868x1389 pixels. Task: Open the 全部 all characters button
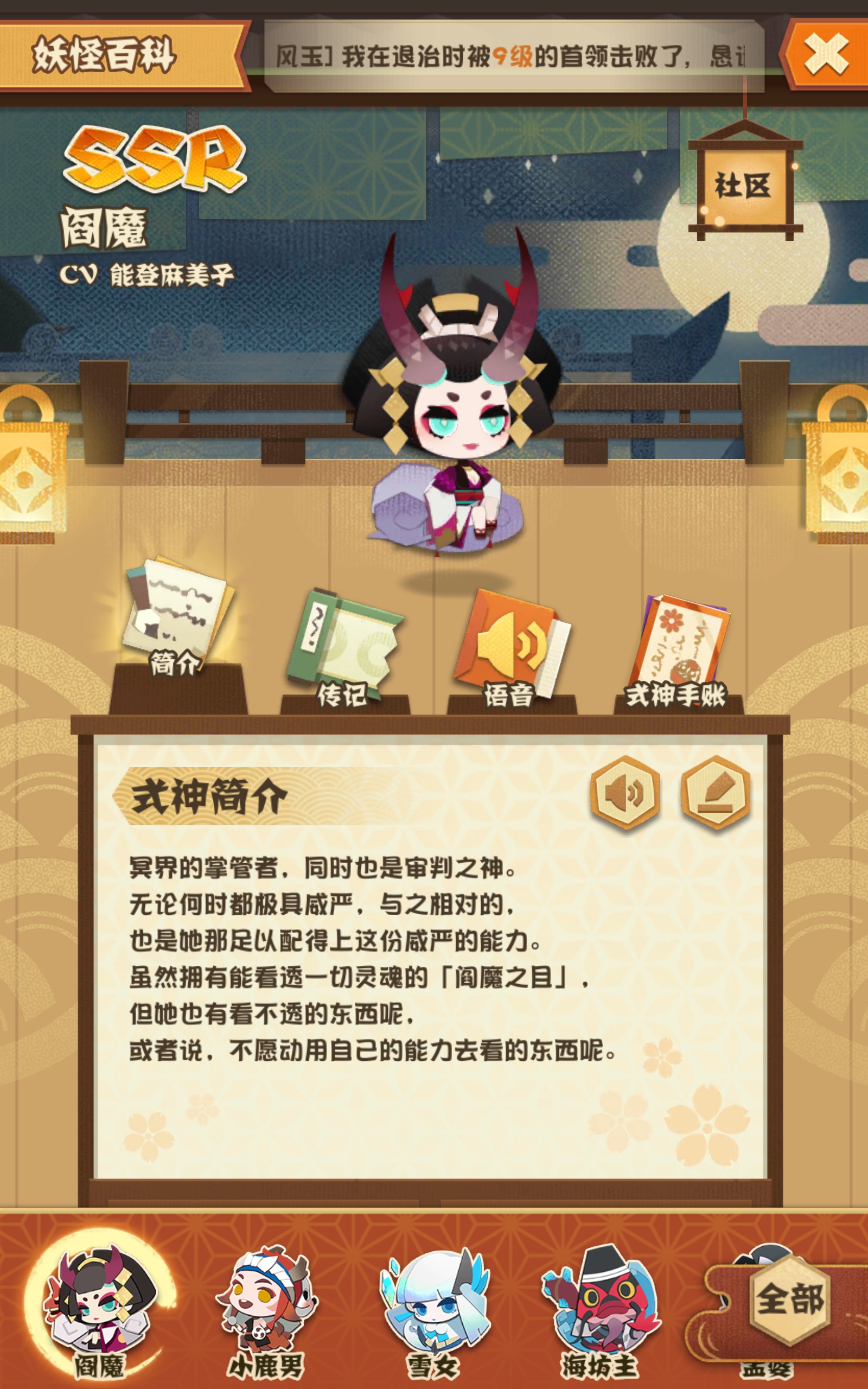point(790,1299)
